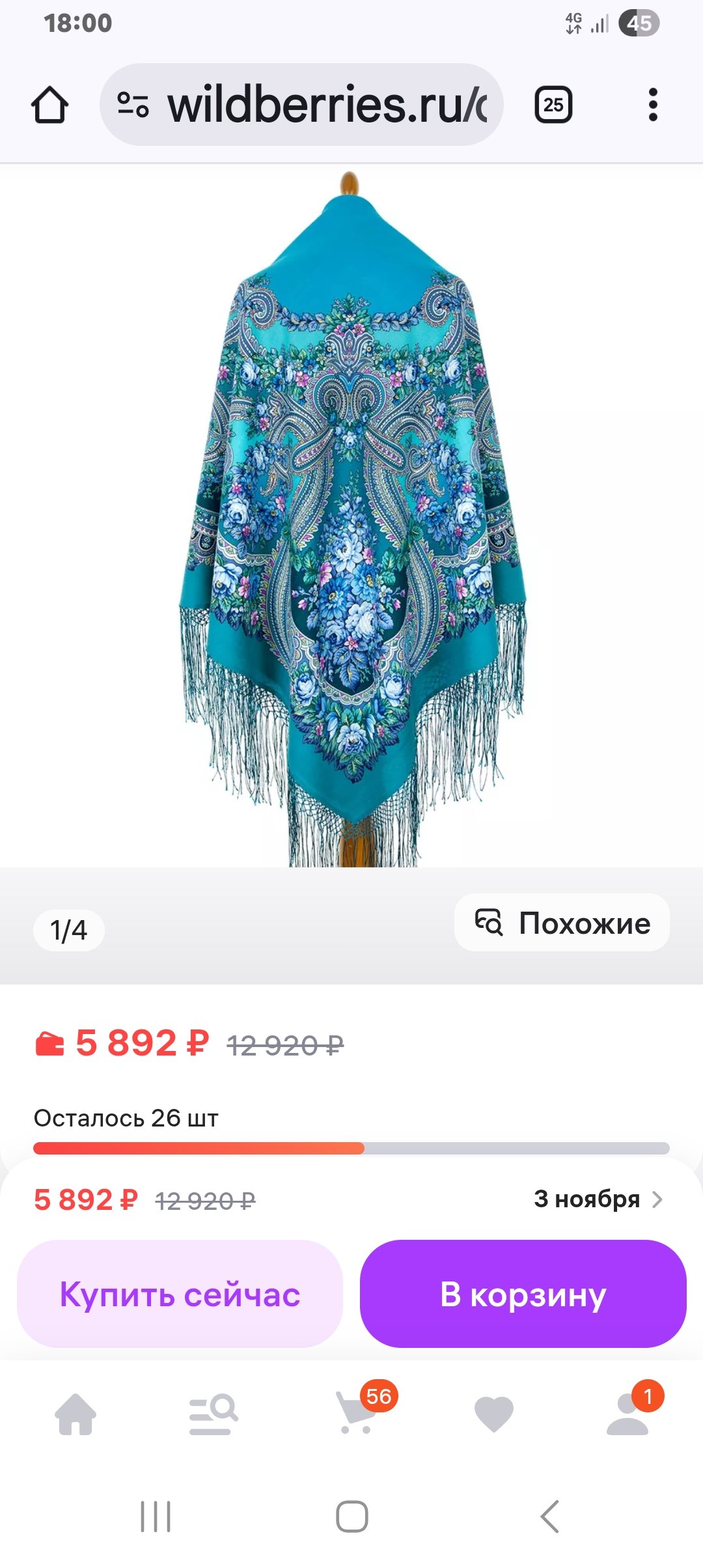Open the catalog search tab
Screen dimensions: 703x1568
(x=213, y=1414)
